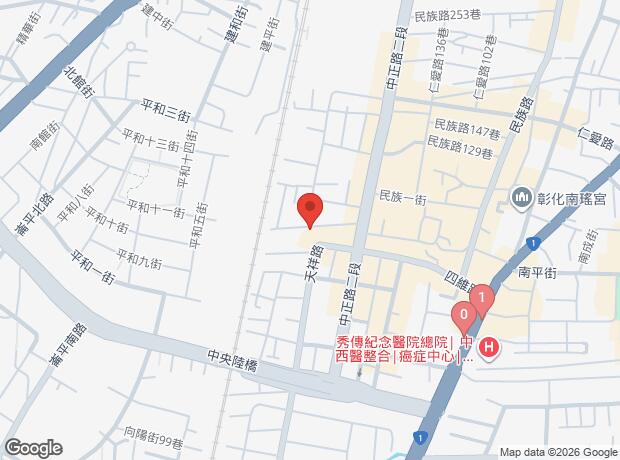
Task: Select the map marker labeled 1
Action: [483, 298]
